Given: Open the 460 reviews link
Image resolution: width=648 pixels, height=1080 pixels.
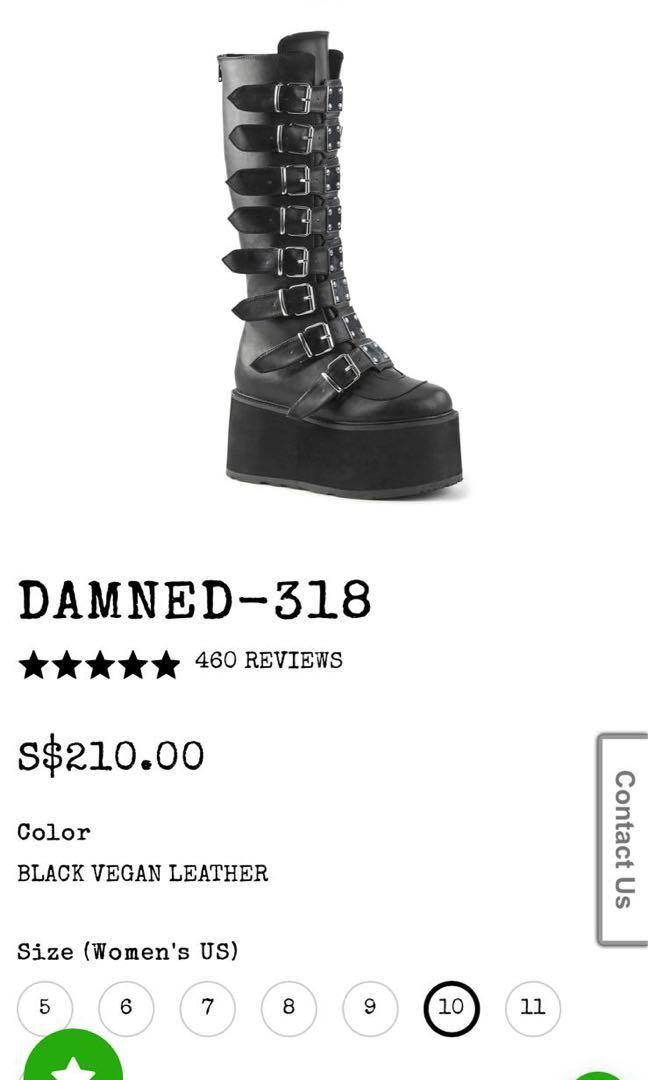Looking at the screenshot, I should (268, 661).
